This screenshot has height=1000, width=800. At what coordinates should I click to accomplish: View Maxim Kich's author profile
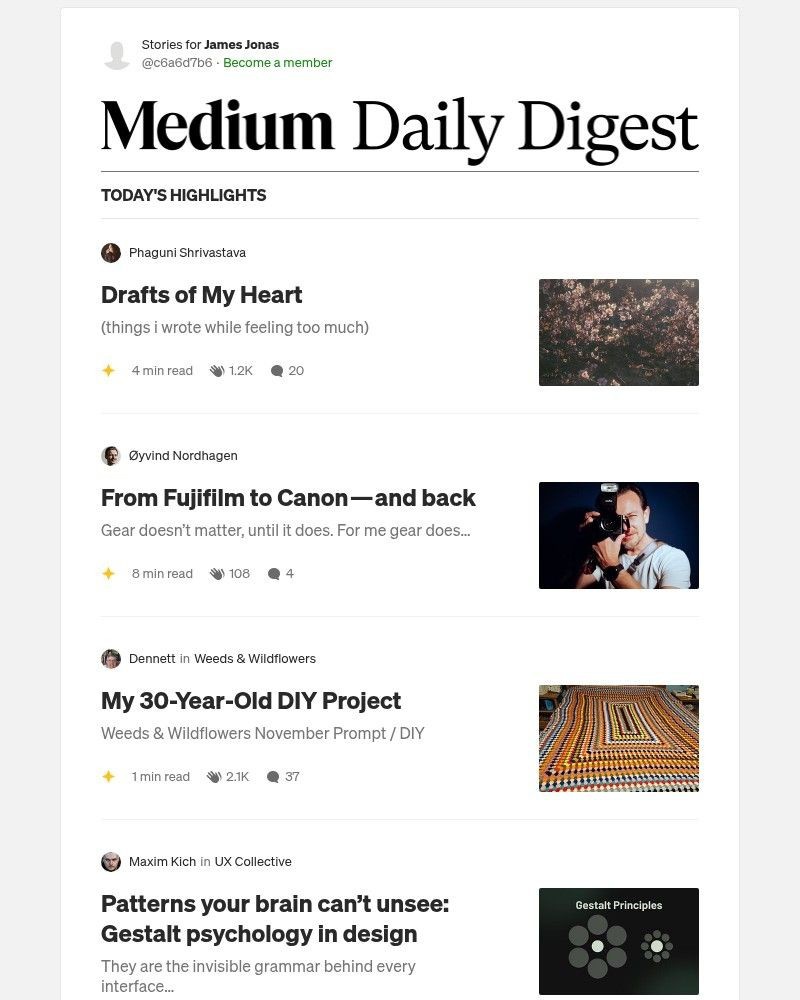tap(162, 862)
